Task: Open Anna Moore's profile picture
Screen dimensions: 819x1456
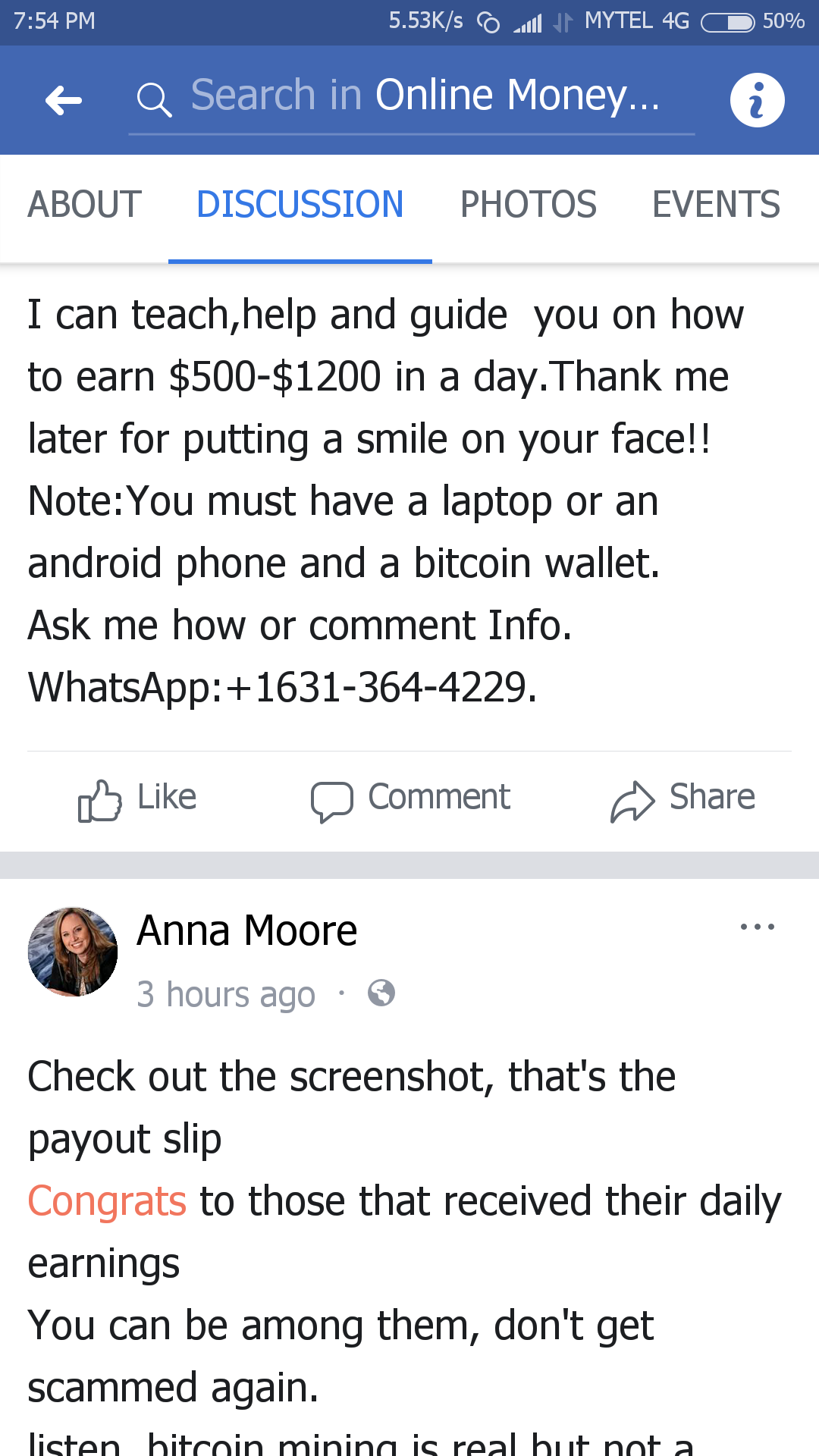Action: point(73,952)
